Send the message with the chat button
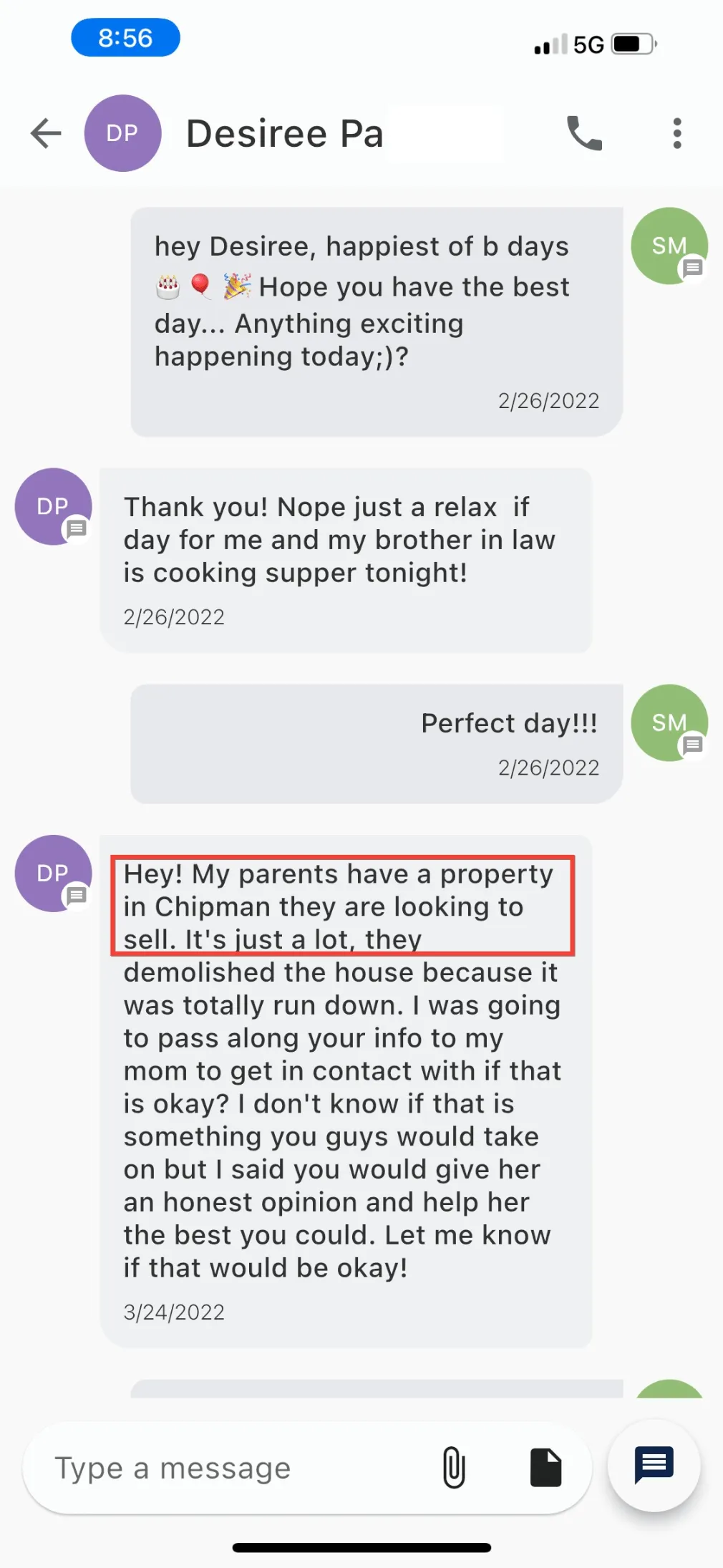This screenshot has height=1568, width=723. click(x=654, y=1465)
